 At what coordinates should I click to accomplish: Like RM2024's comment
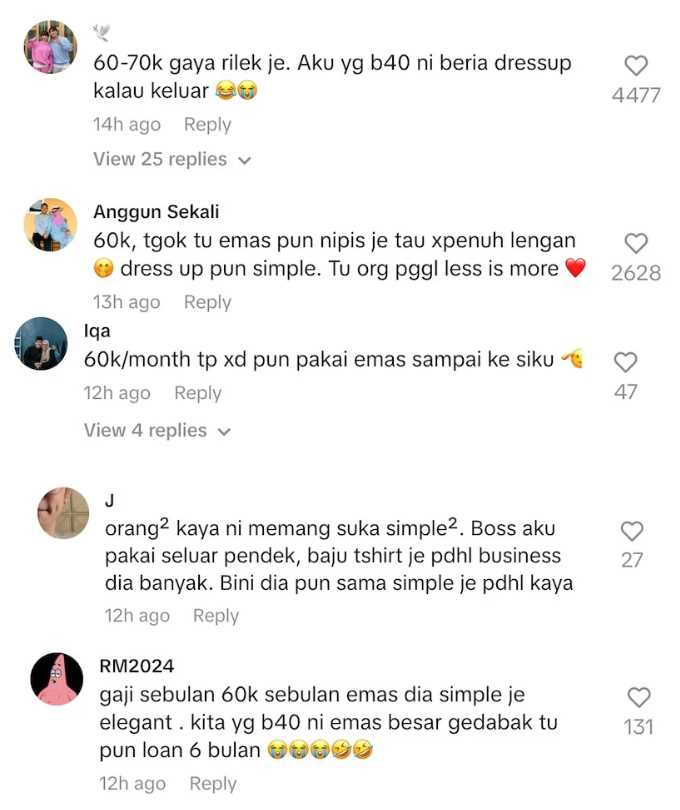[x=638, y=698]
